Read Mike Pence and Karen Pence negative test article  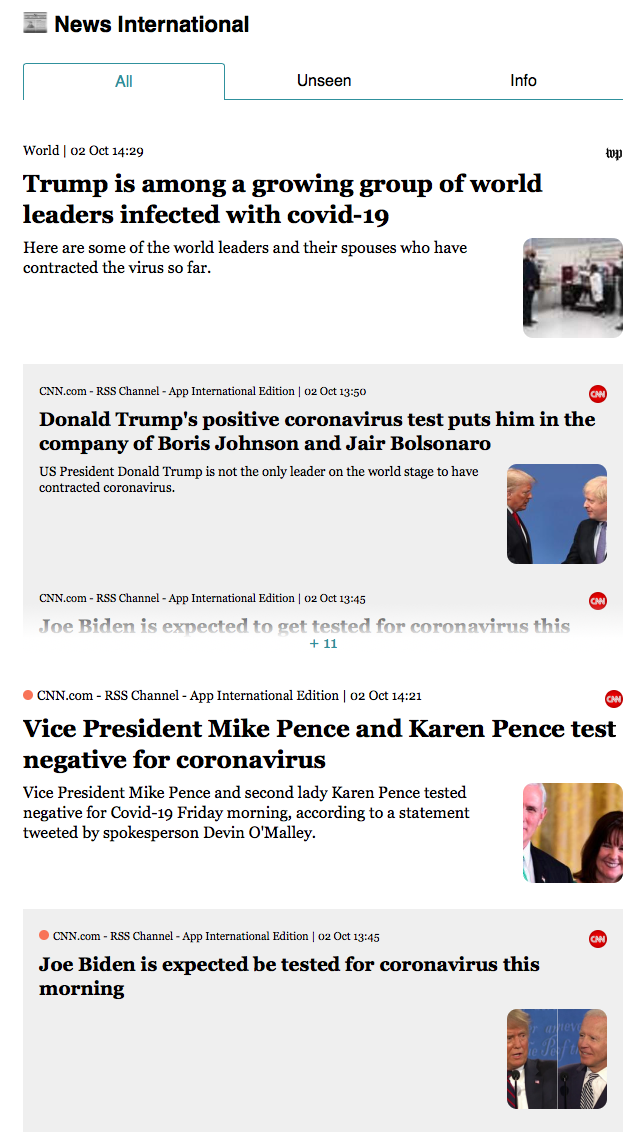click(319, 743)
